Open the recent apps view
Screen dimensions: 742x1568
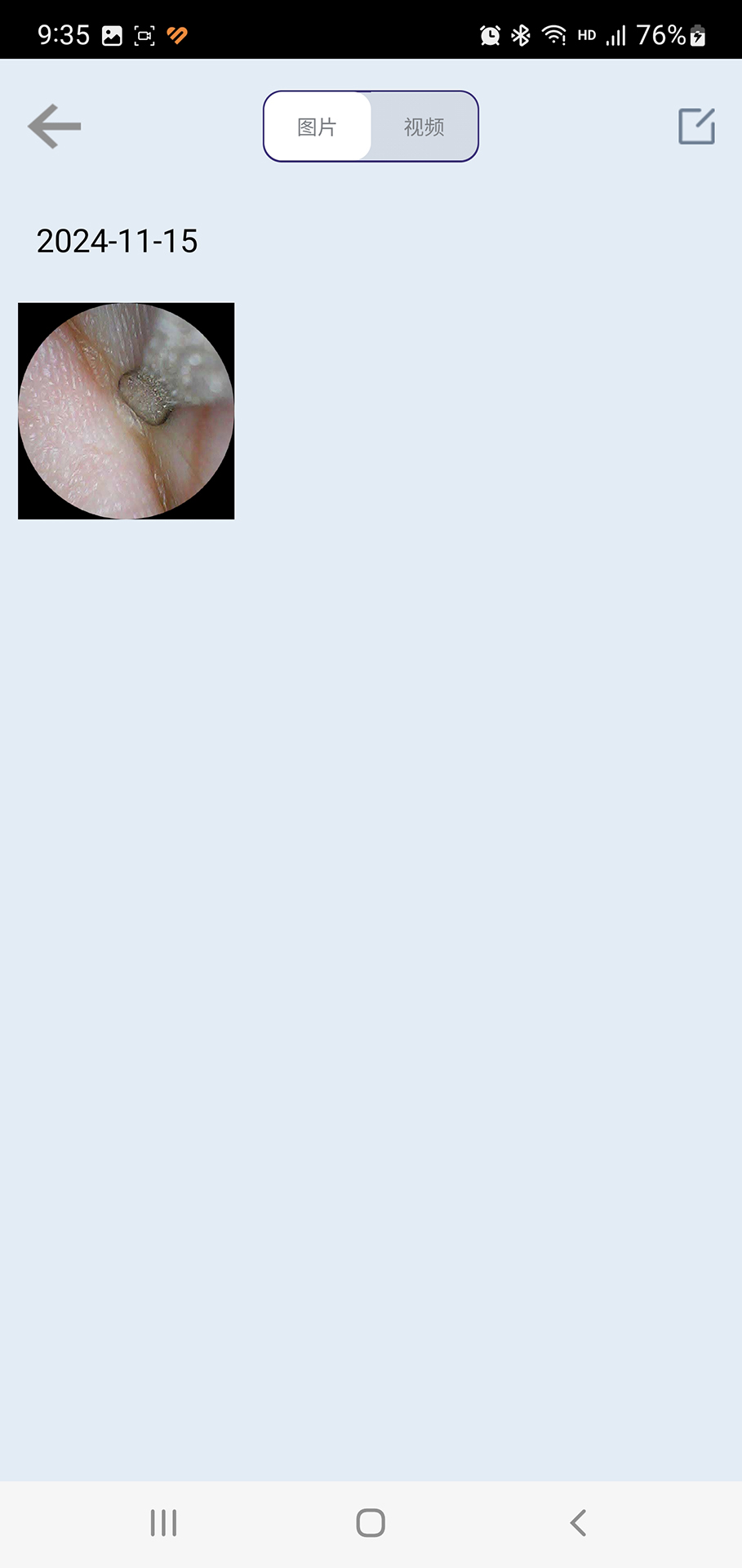point(163,1523)
